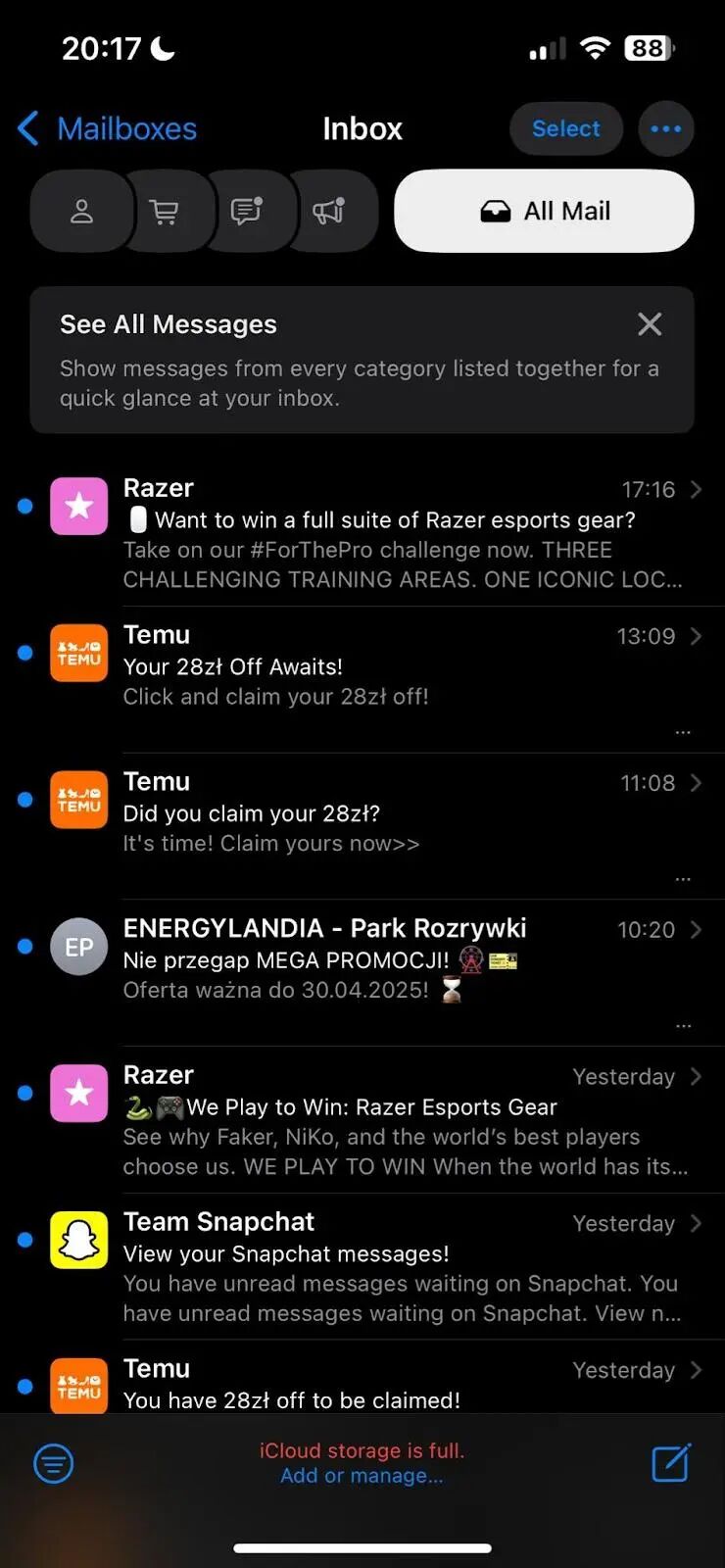Viewport: 725px width, 1568px height.
Task: Go back to Mailboxes
Action: click(x=108, y=128)
